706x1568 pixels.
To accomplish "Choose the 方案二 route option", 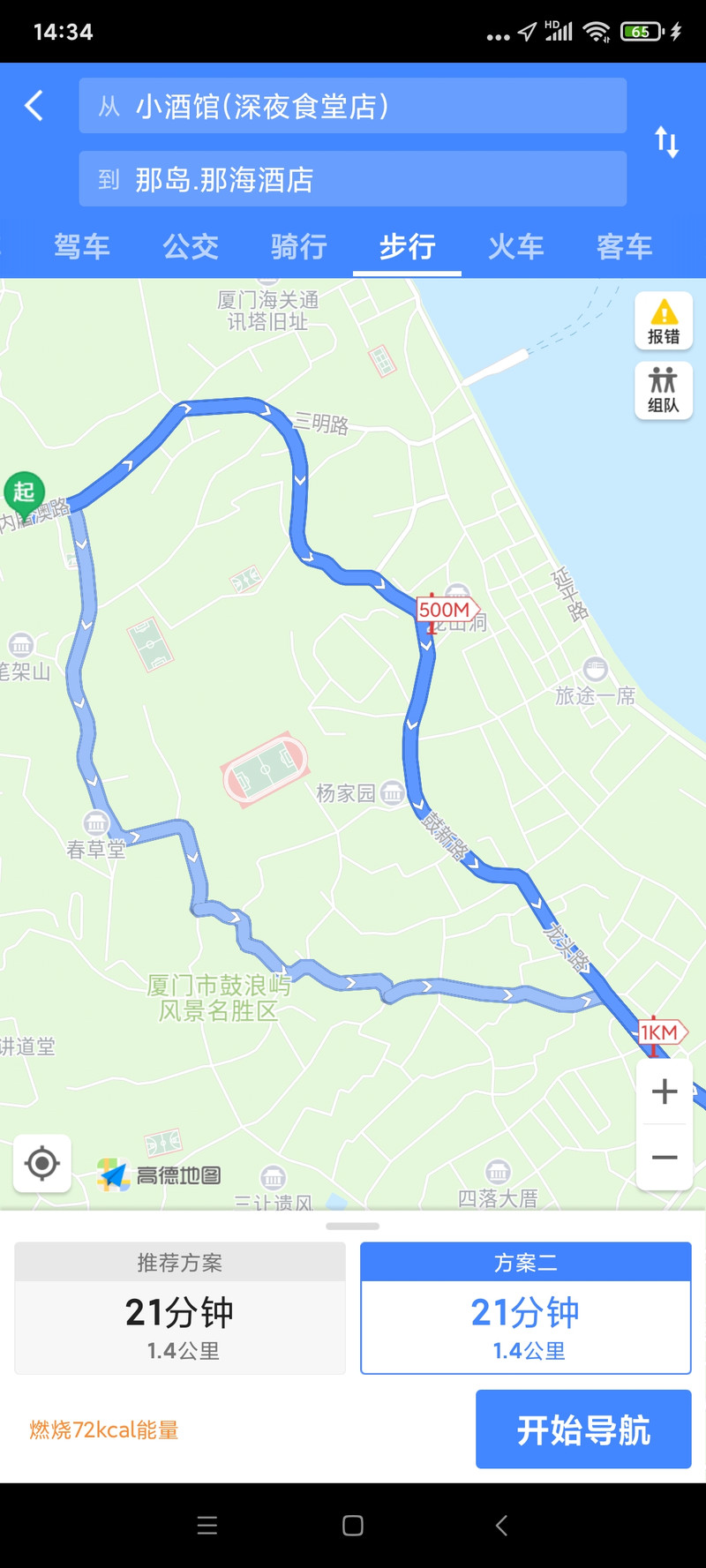I will pyautogui.click(x=525, y=1308).
